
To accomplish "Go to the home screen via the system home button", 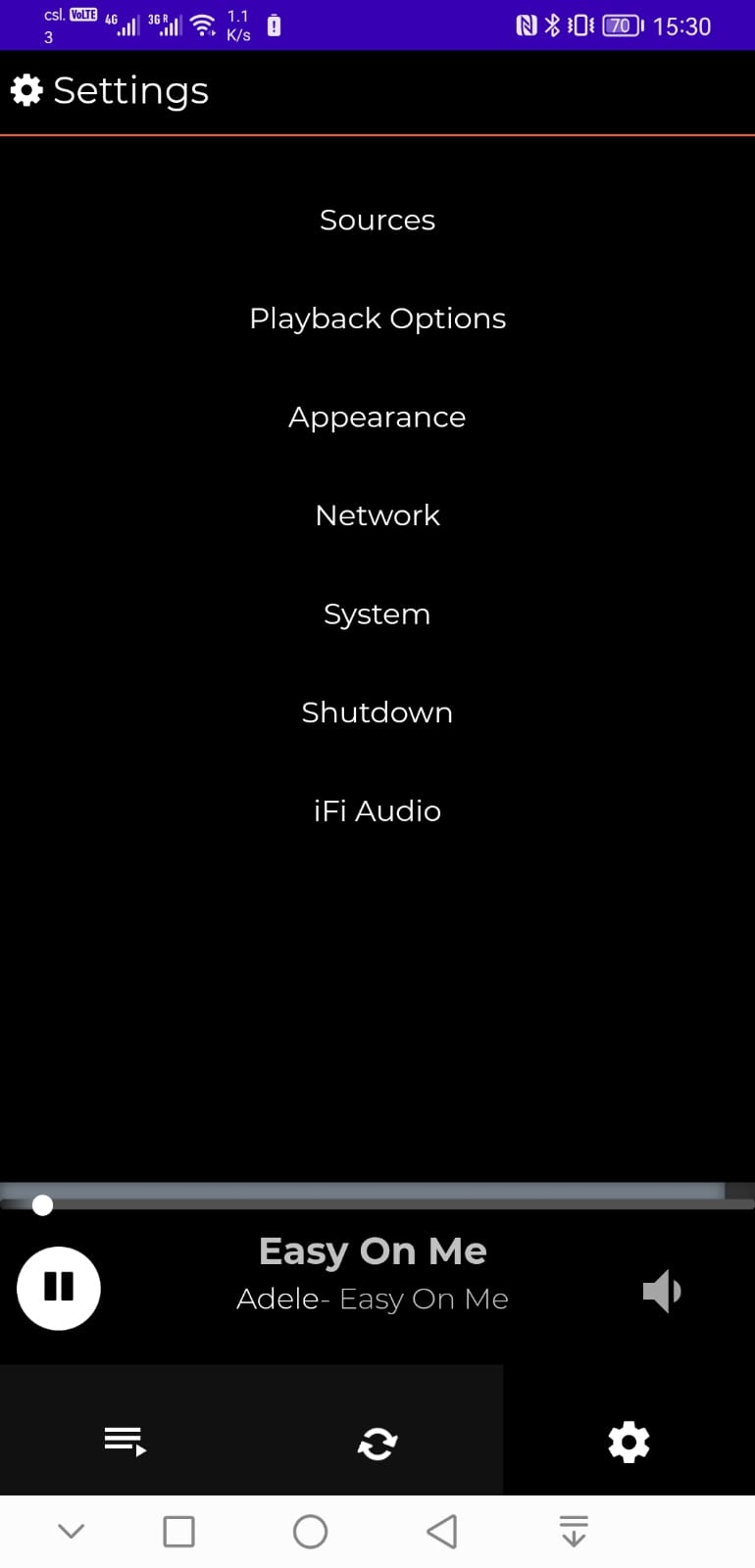I will click(x=311, y=1532).
